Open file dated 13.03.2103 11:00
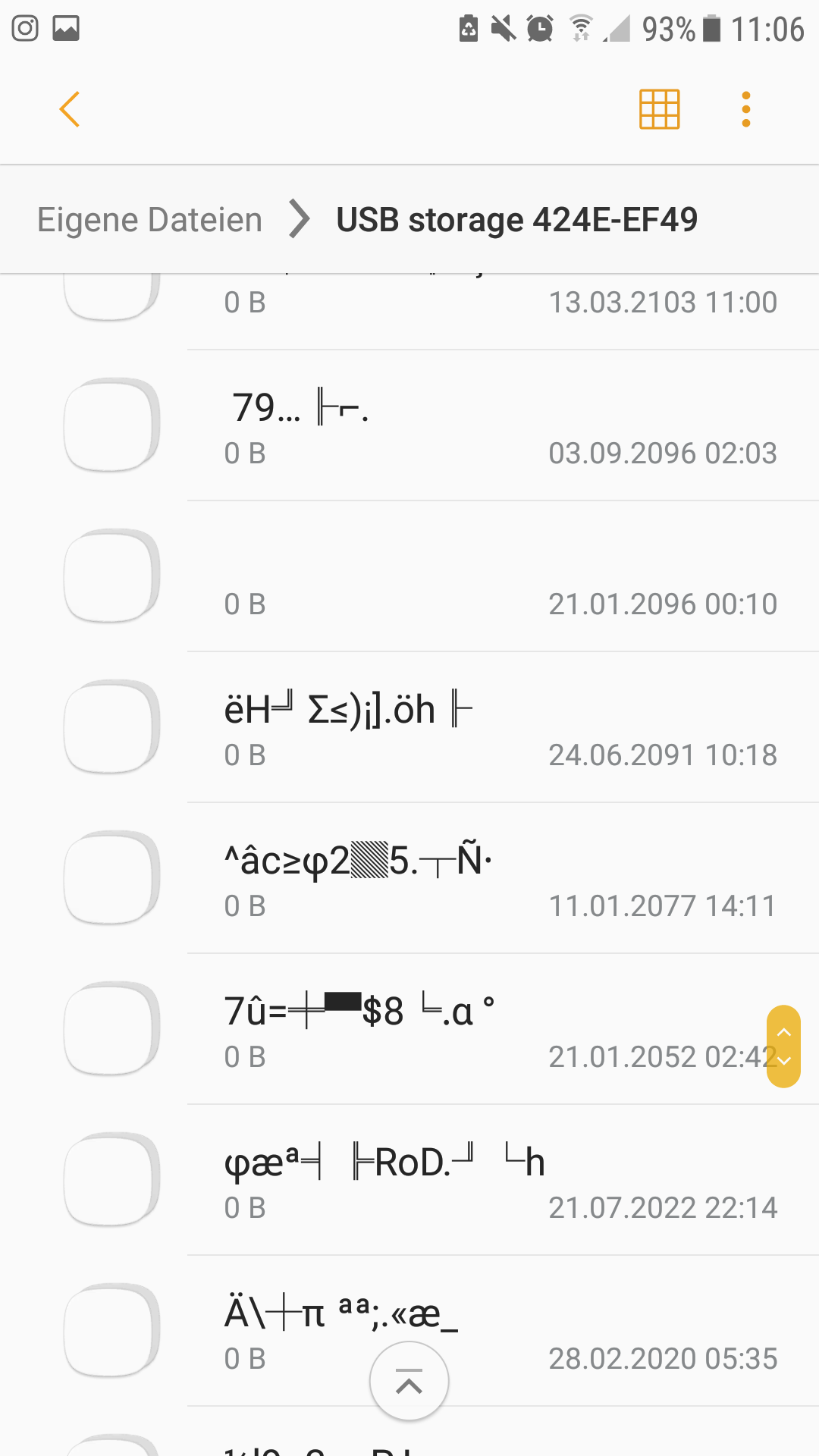The height and width of the screenshot is (1456, 819). pyautogui.click(x=409, y=312)
